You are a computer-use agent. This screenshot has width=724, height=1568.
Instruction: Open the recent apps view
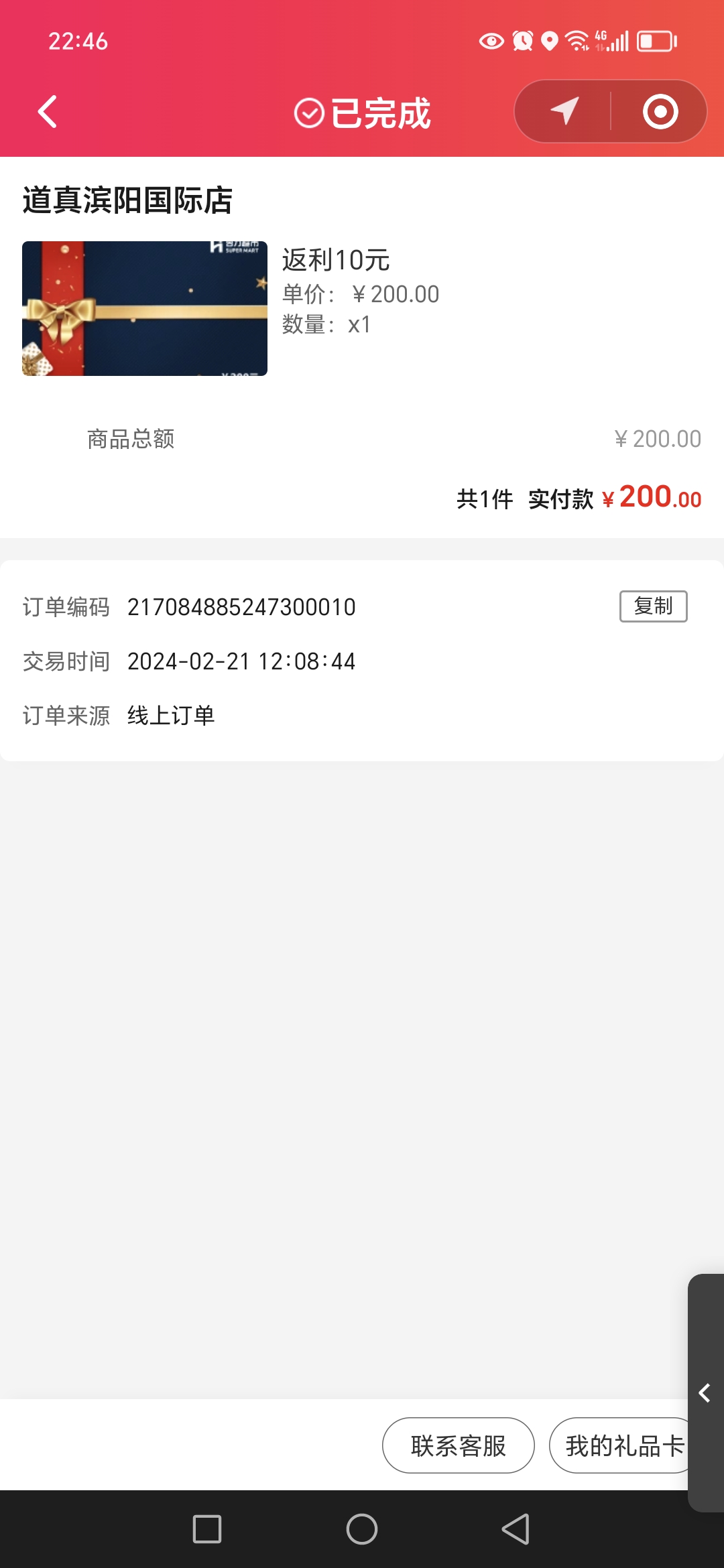[207, 1529]
